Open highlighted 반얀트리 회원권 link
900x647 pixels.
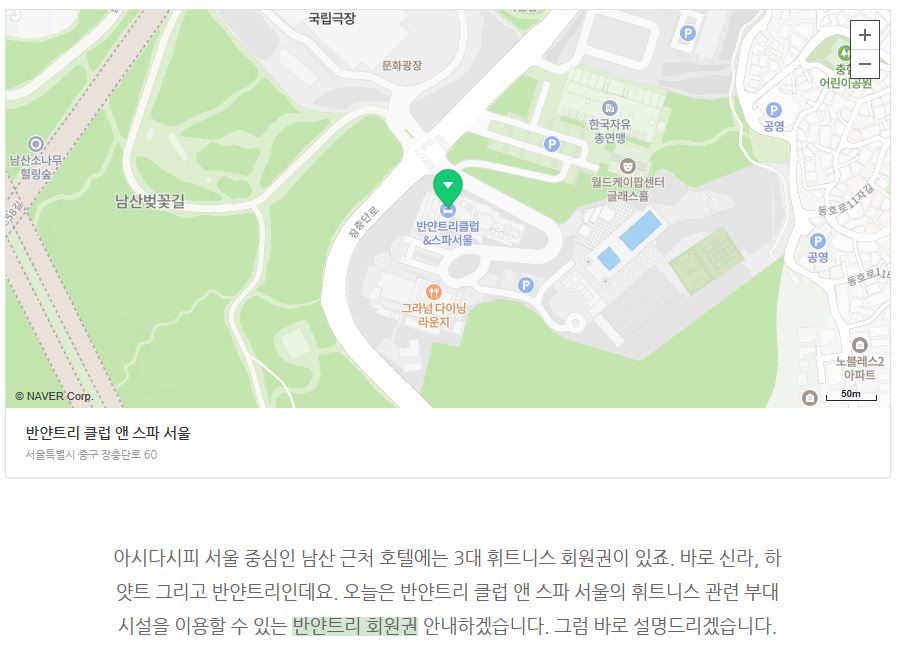point(354,627)
